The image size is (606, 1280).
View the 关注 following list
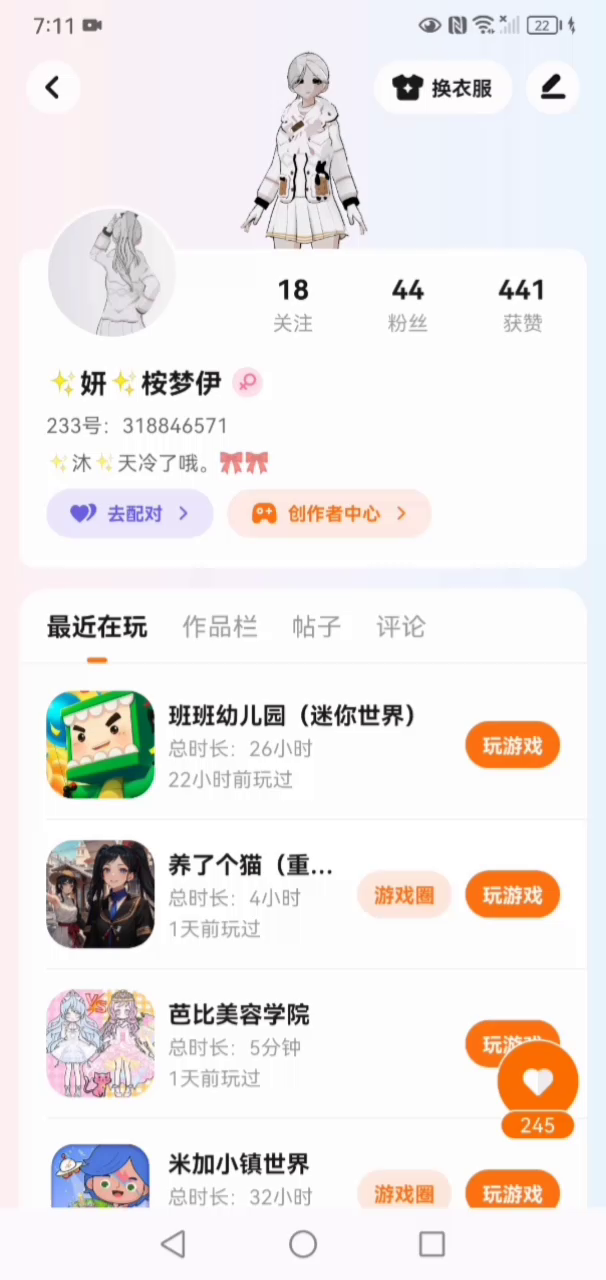293,304
